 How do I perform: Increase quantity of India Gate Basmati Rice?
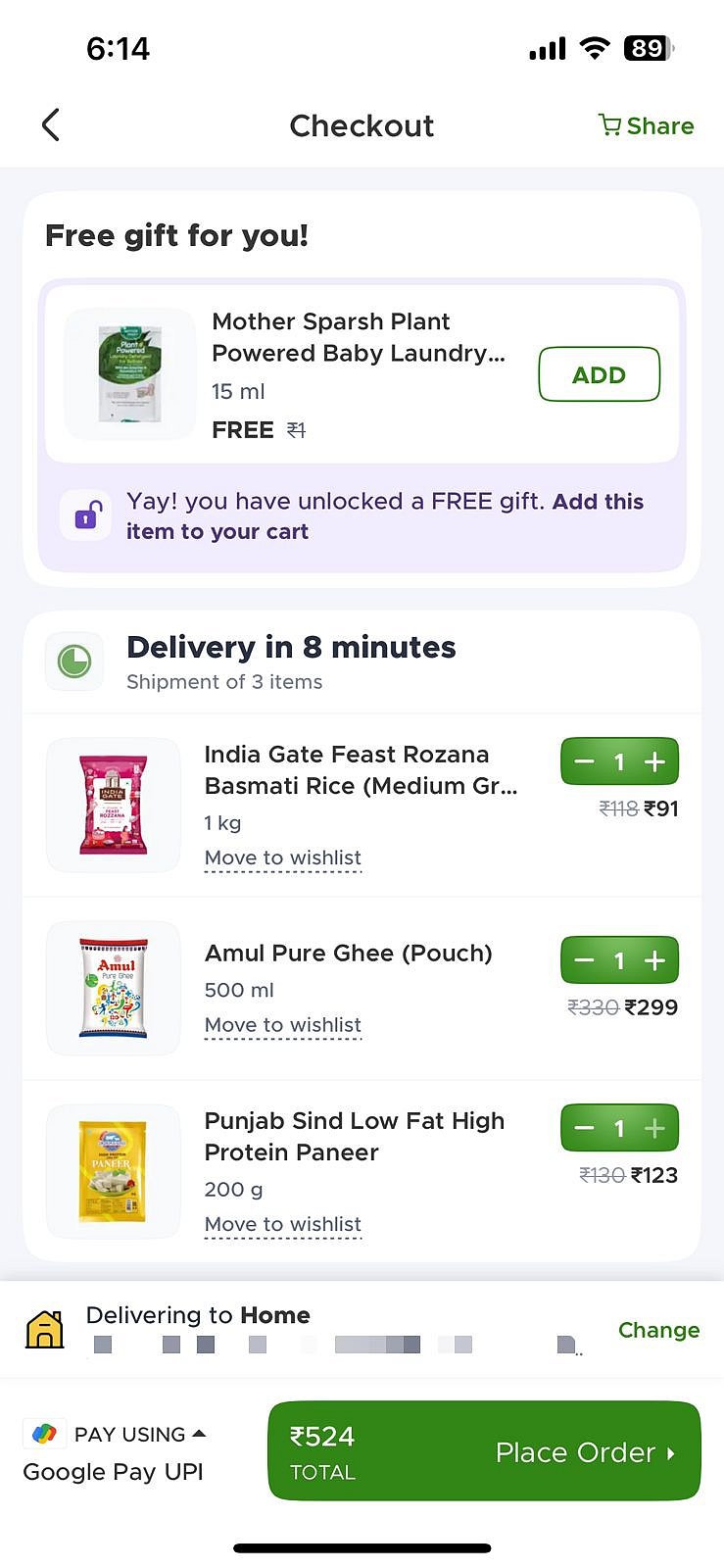[x=656, y=761]
